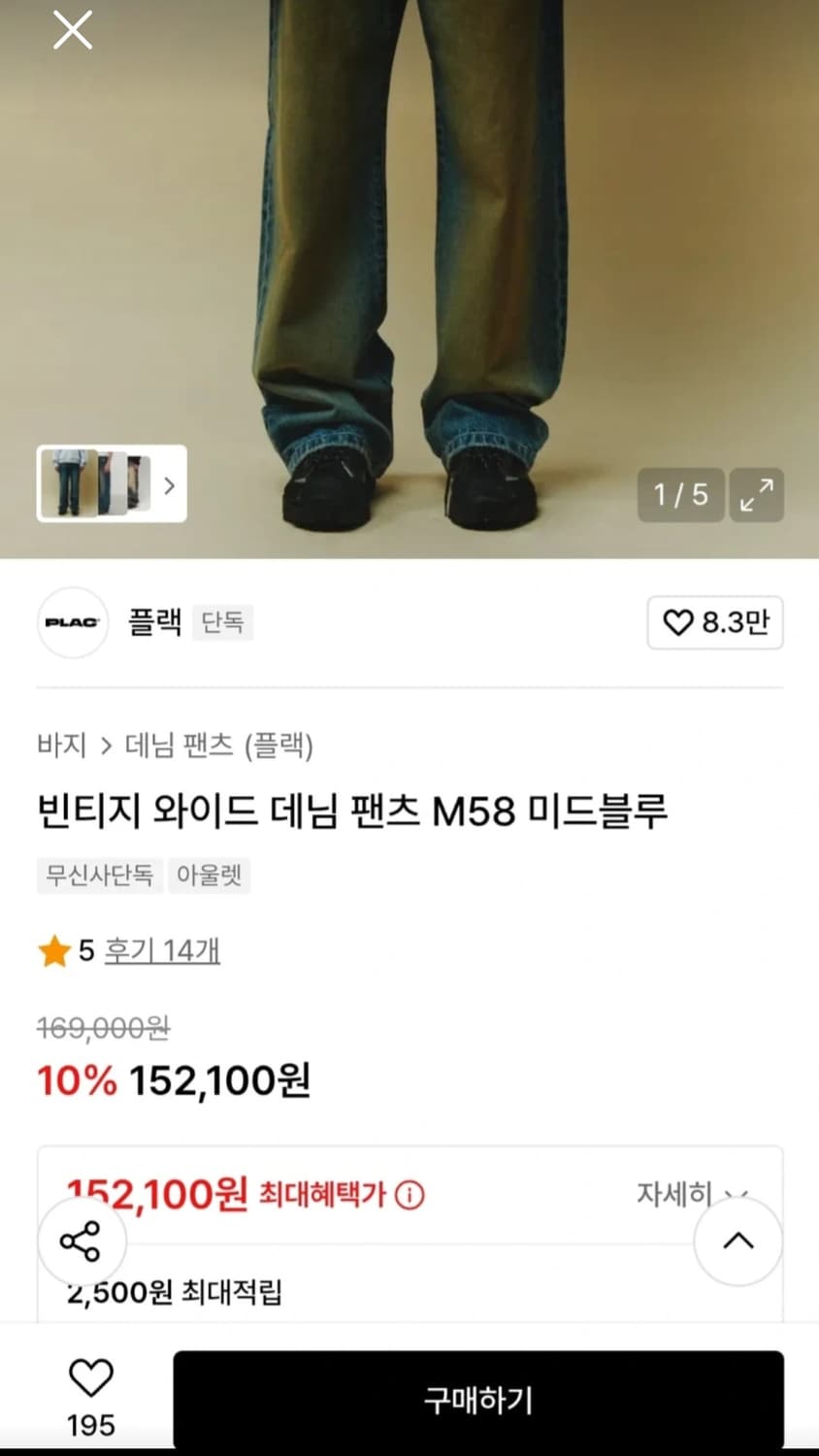
Task: Open the share options
Action: [82, 1241]
